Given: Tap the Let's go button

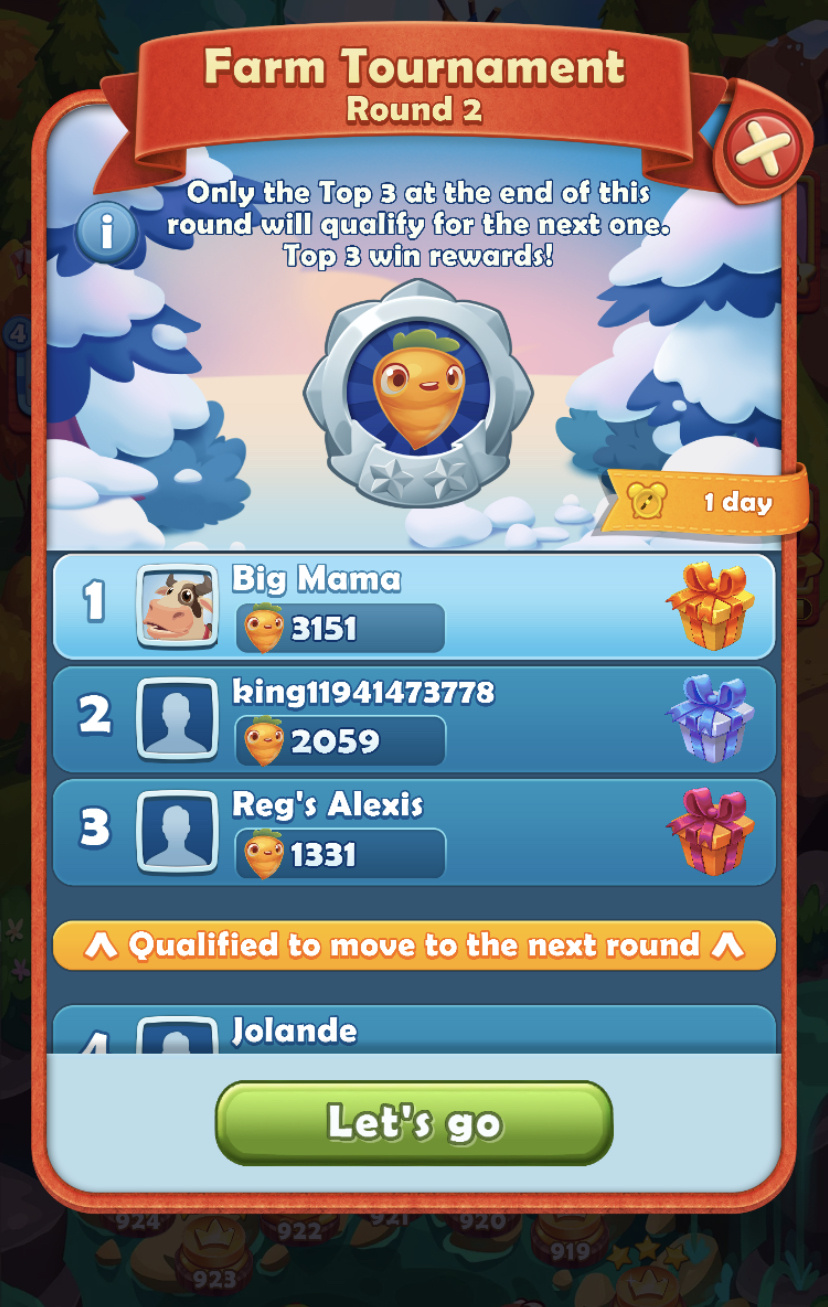Looking at the screenshot, I should tap(414, 1123).
